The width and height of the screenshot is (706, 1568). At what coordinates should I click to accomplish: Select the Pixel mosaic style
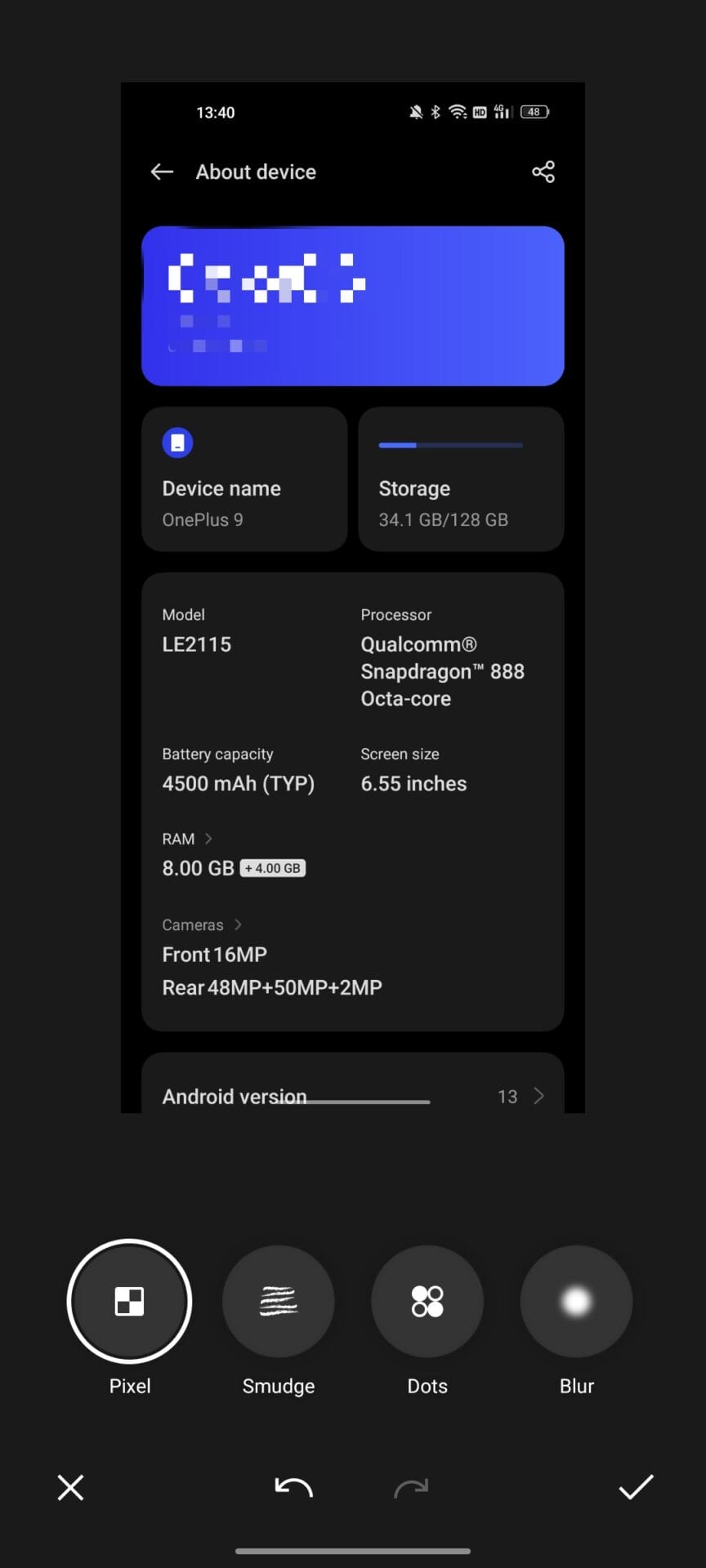point(129,1301)
